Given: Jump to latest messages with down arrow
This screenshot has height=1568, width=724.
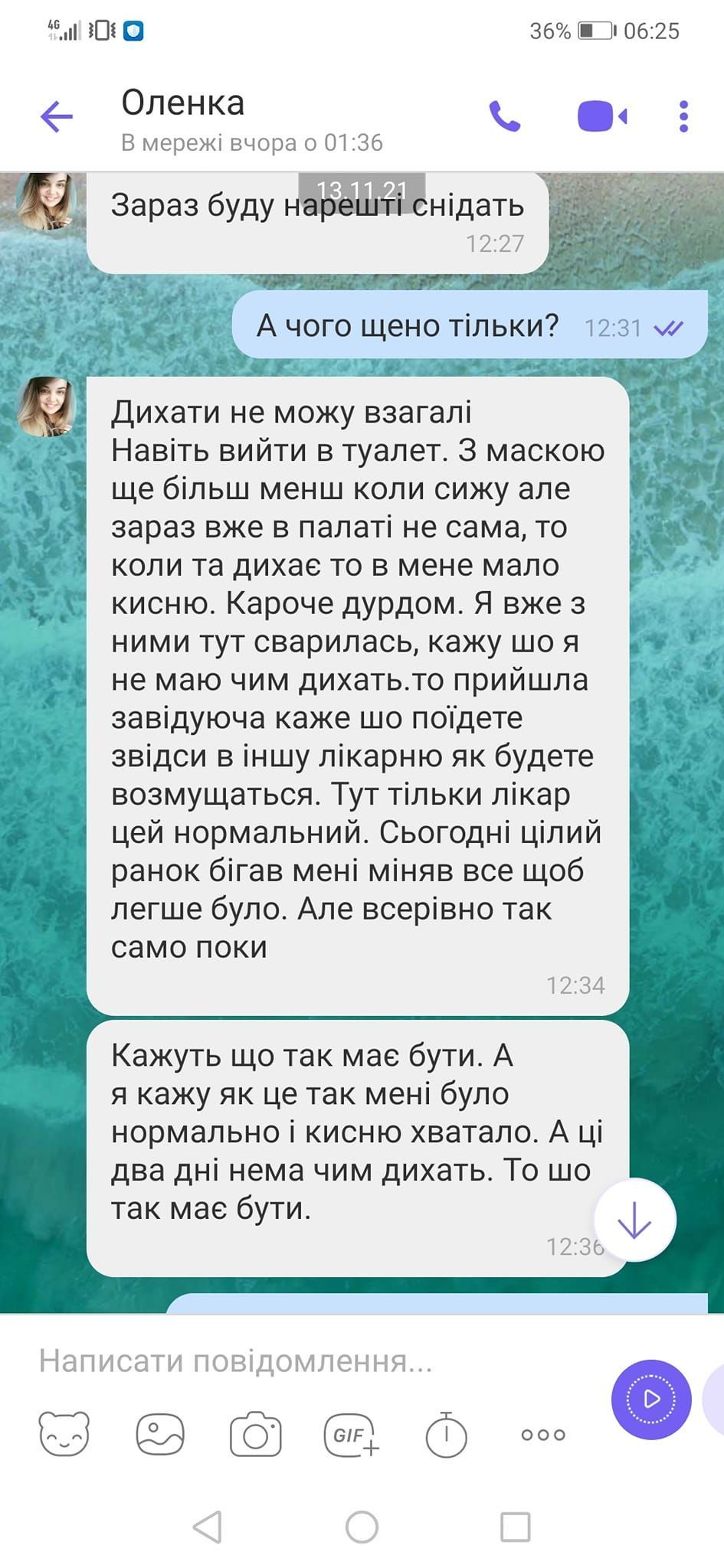Looking at the screenshot, I should click(x=634, y=1220).
